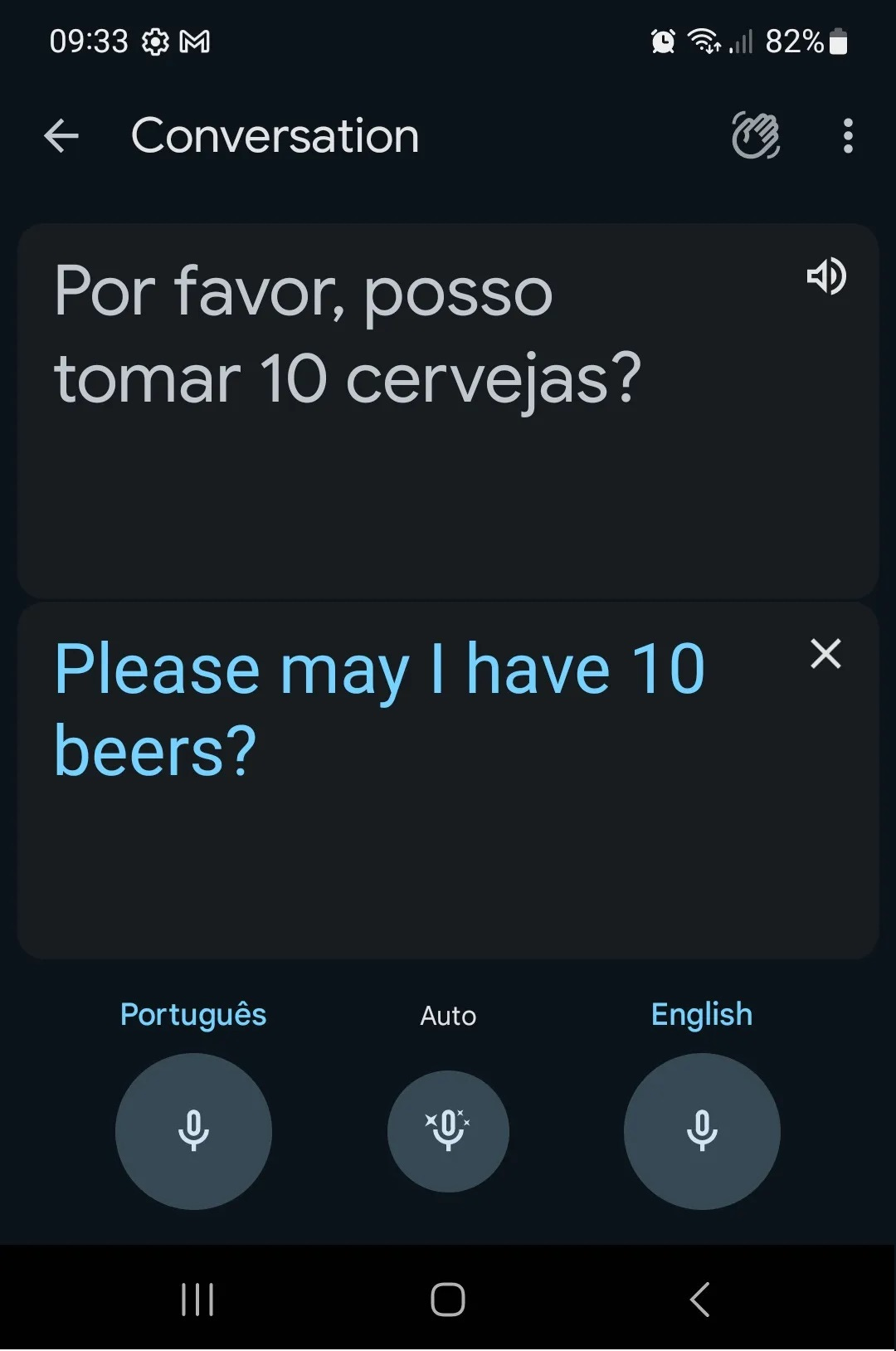The image size is (896, 1351).
Task: Start the English microphone
Action: coord(702,1130)
